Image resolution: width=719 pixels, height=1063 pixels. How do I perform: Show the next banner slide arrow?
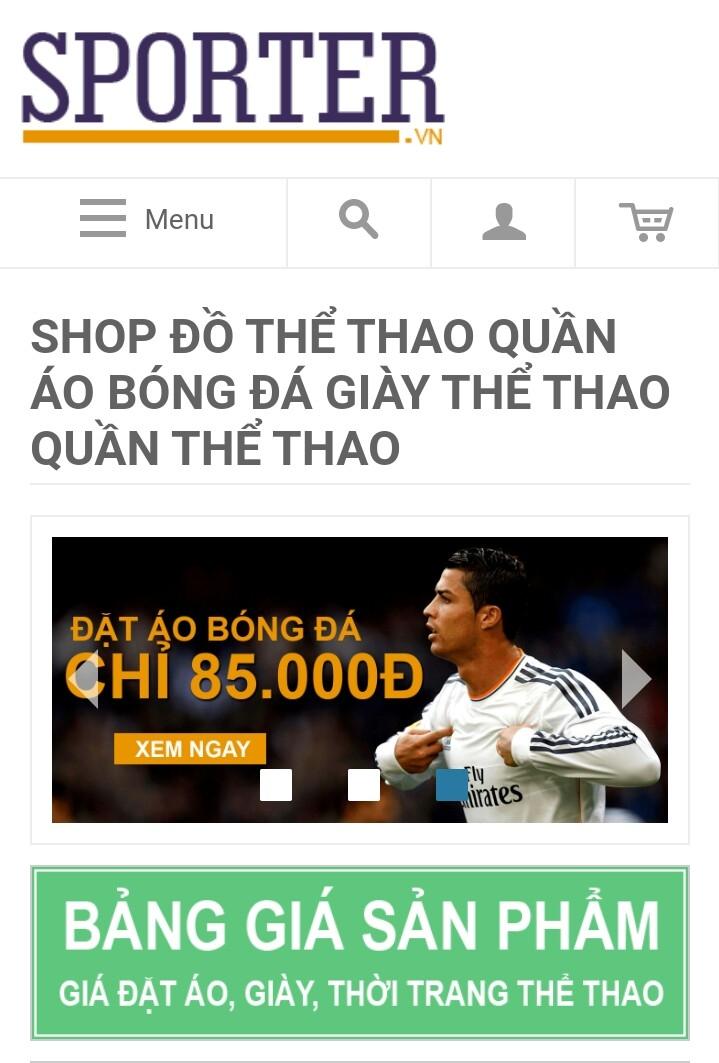point(635,679)
